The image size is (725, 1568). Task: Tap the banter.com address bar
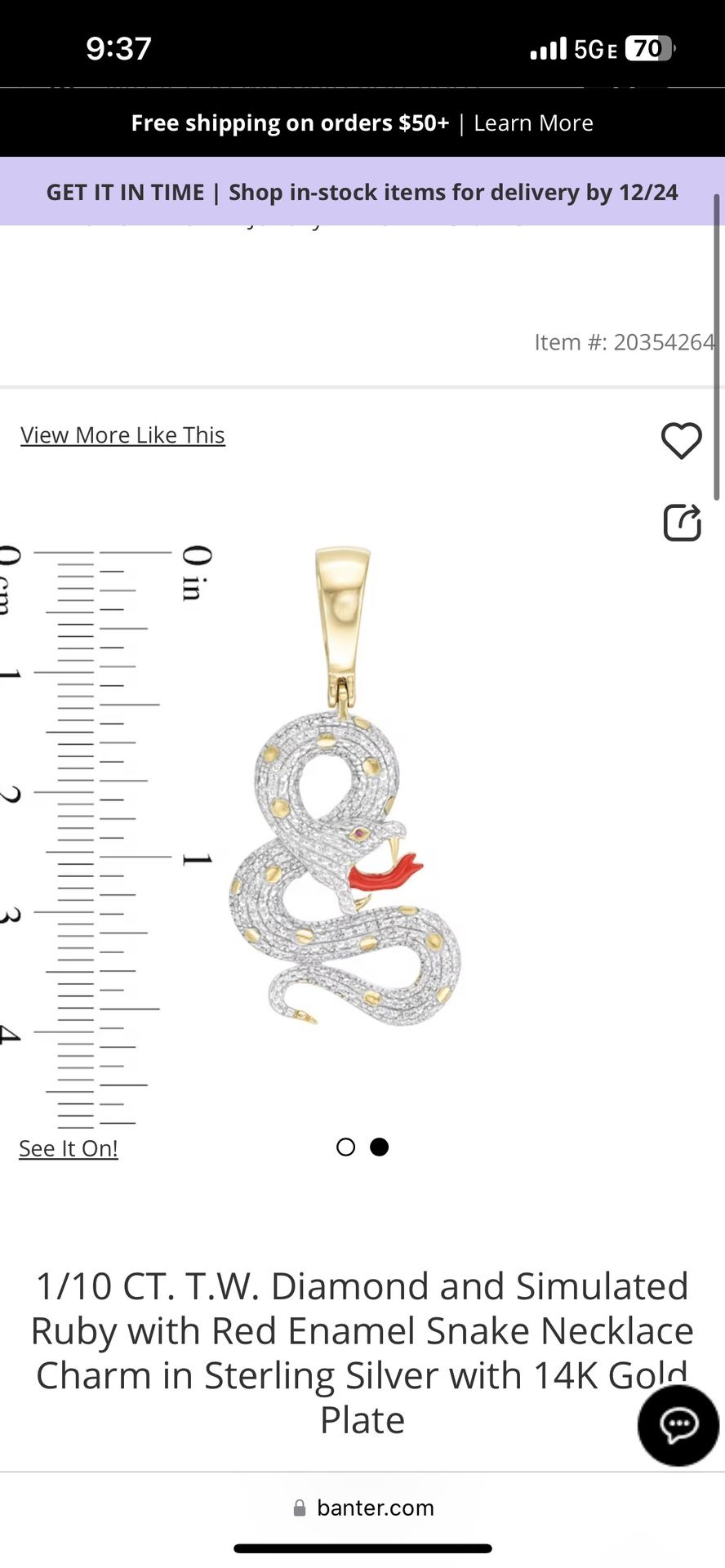point(374,1507)
